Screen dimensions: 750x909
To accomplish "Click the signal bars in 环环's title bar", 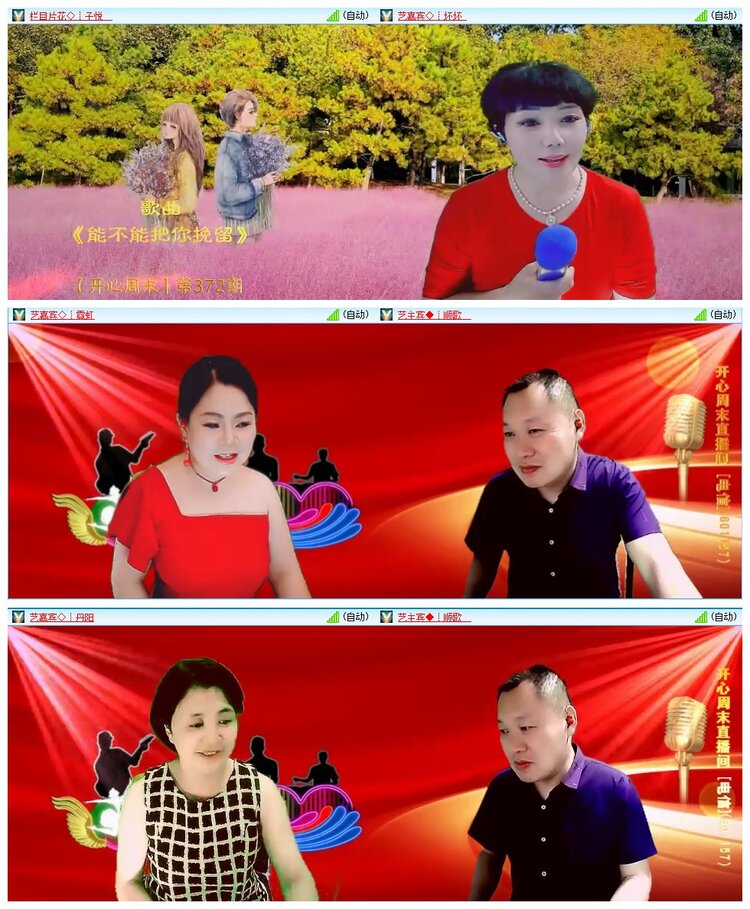I will click(x=702, y=14).
